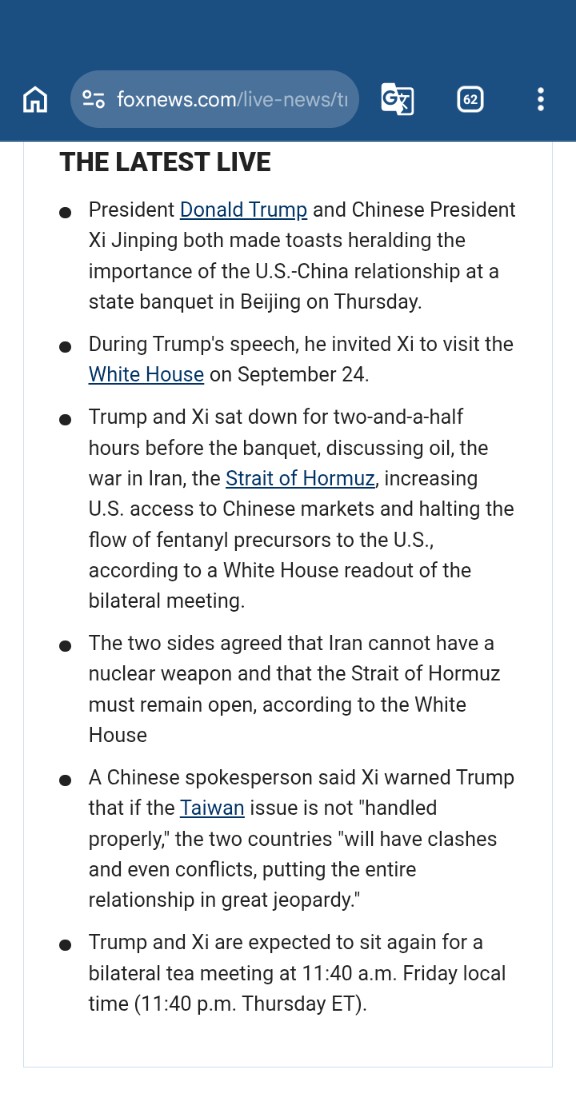Follow the White House link

click(146, 375)
